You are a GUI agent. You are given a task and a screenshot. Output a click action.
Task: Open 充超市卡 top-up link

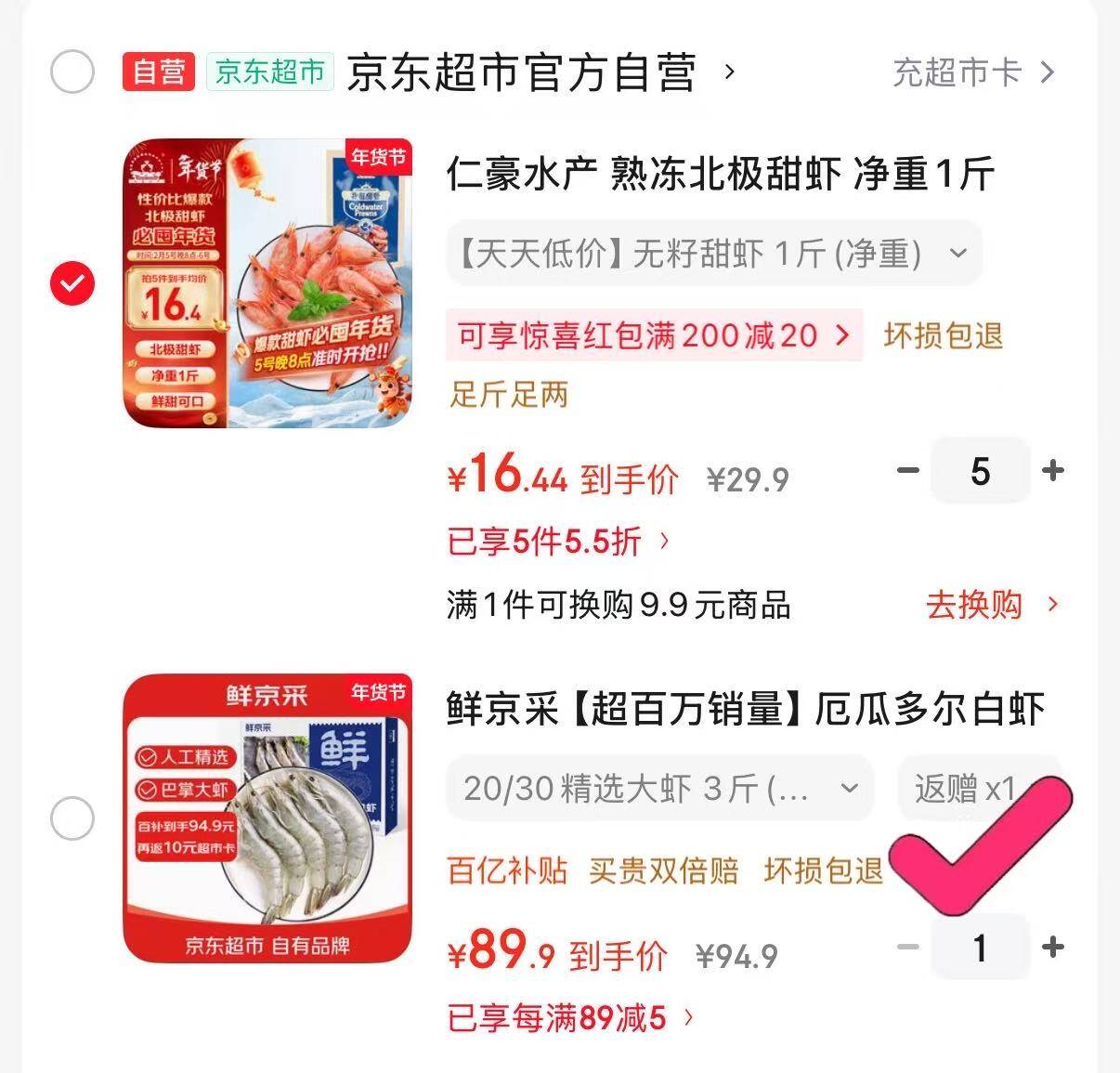click(x=972, y=72)
